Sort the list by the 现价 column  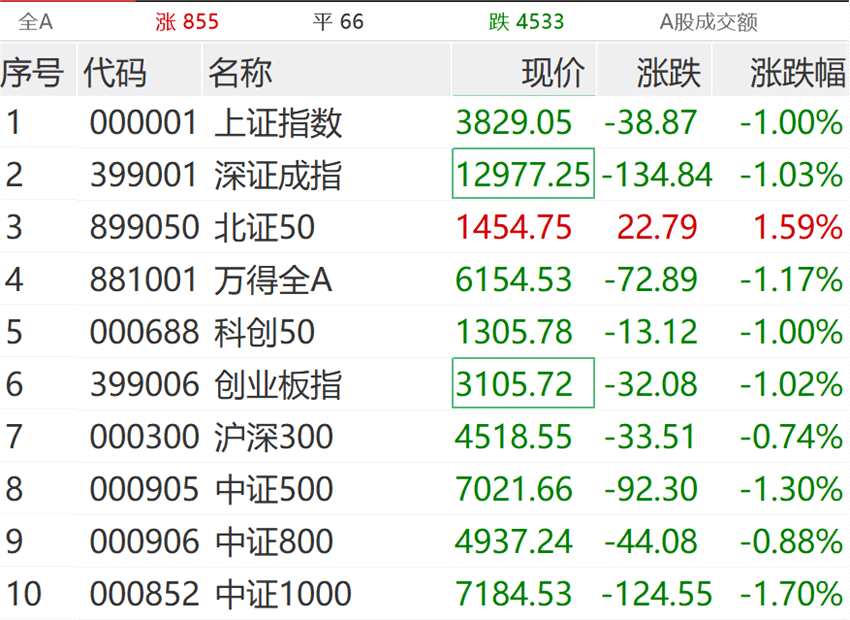coord(552,72)
